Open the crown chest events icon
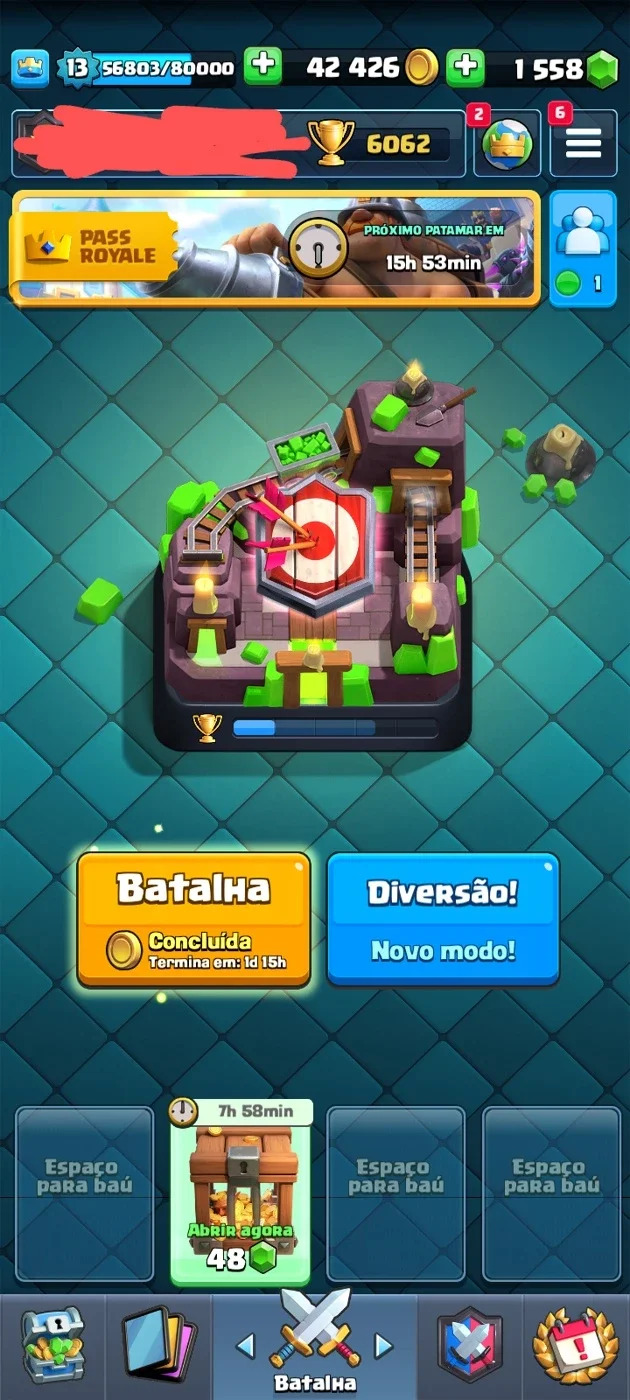This screenshot has height=1400, width=630. pos(507,143)
